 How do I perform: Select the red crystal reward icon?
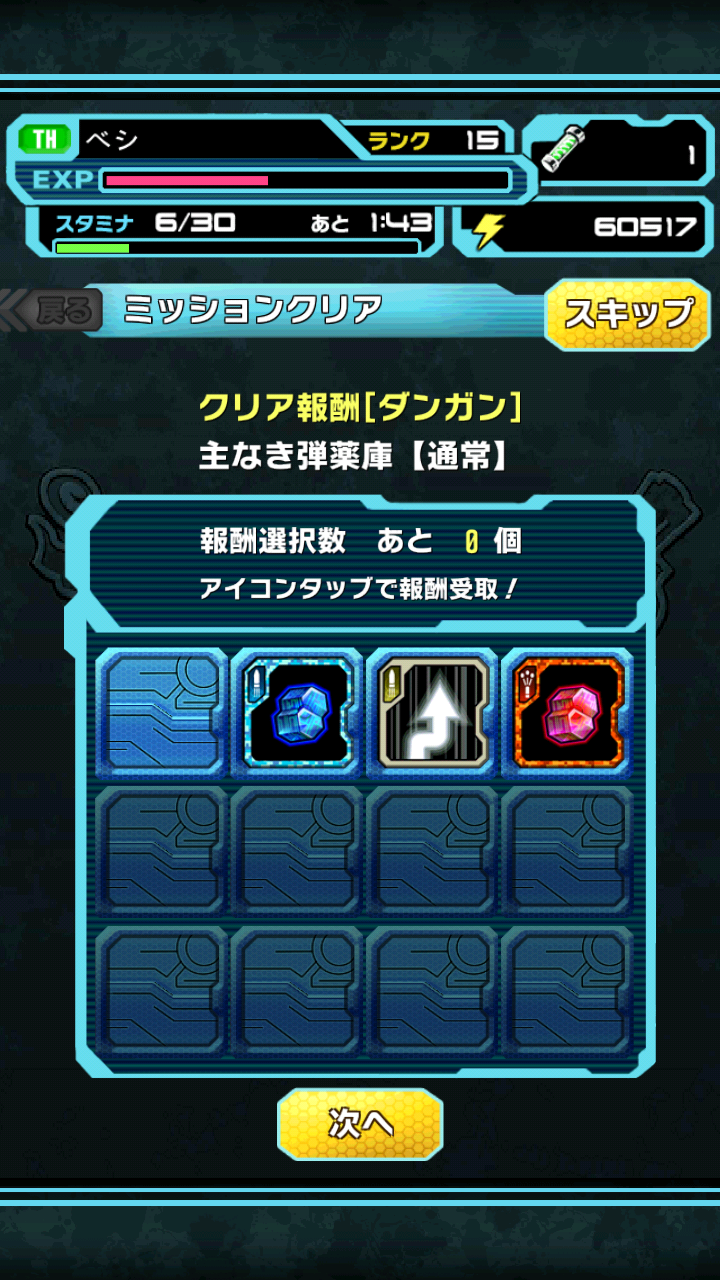pos(567,713)
